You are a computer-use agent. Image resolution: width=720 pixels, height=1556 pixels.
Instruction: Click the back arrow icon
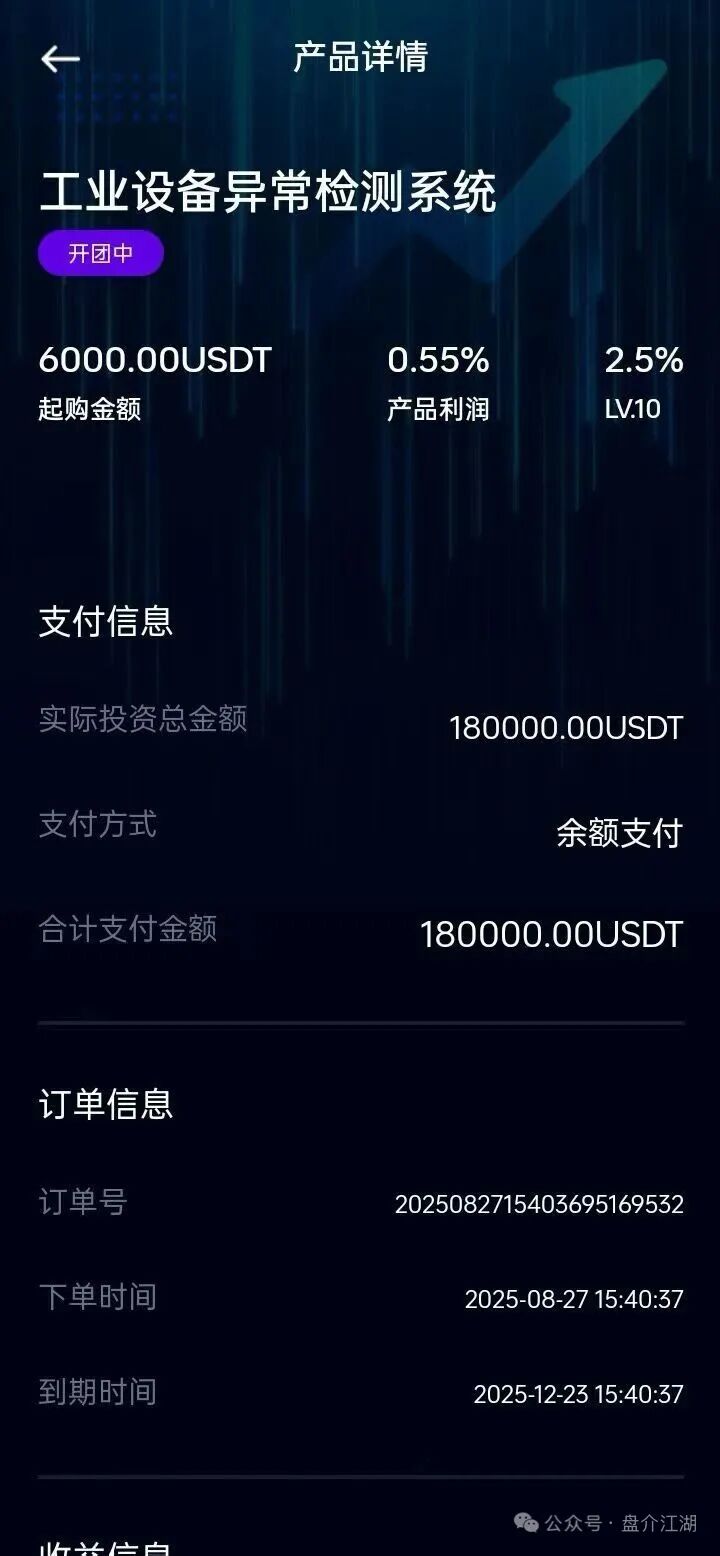point(60,58)
